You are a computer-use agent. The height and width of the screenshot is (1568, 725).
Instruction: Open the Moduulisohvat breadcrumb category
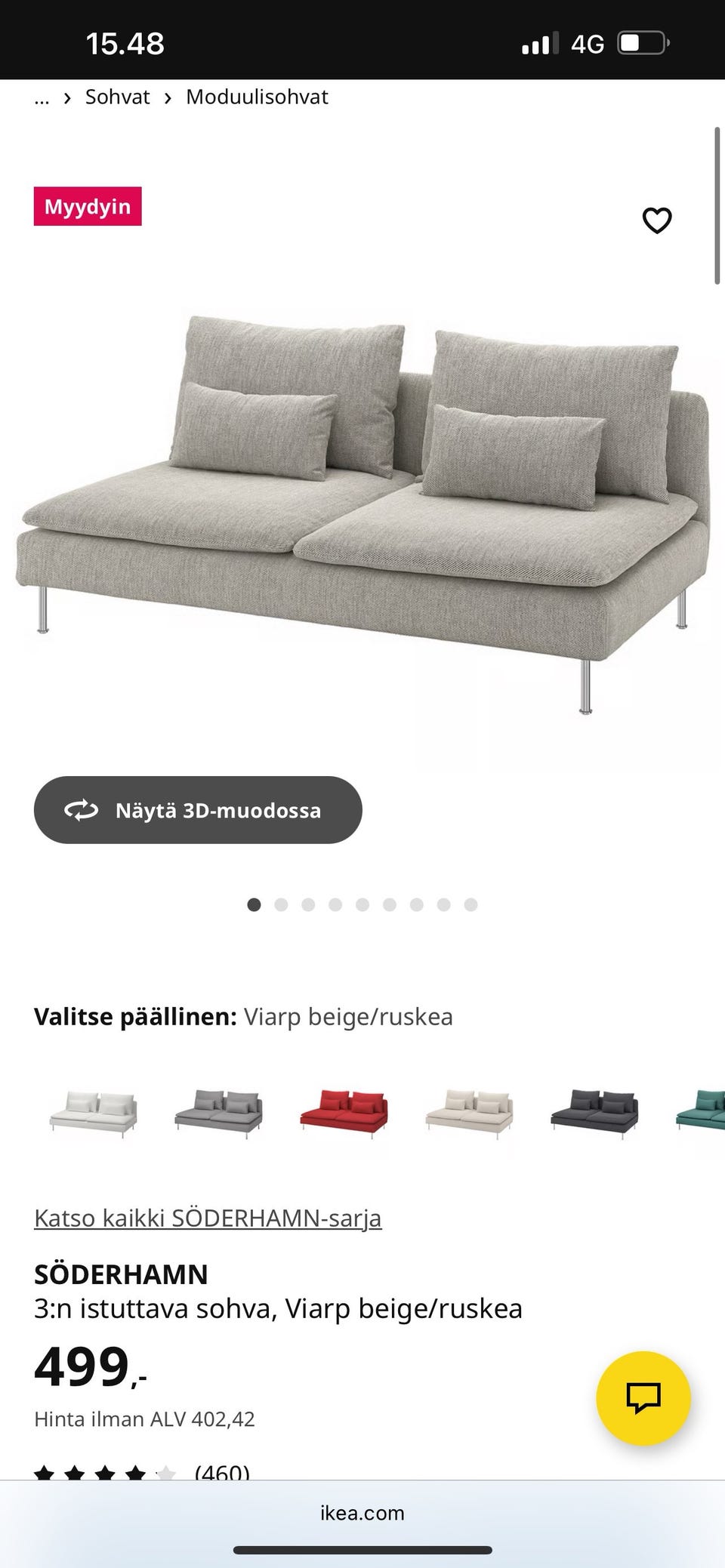258,97
